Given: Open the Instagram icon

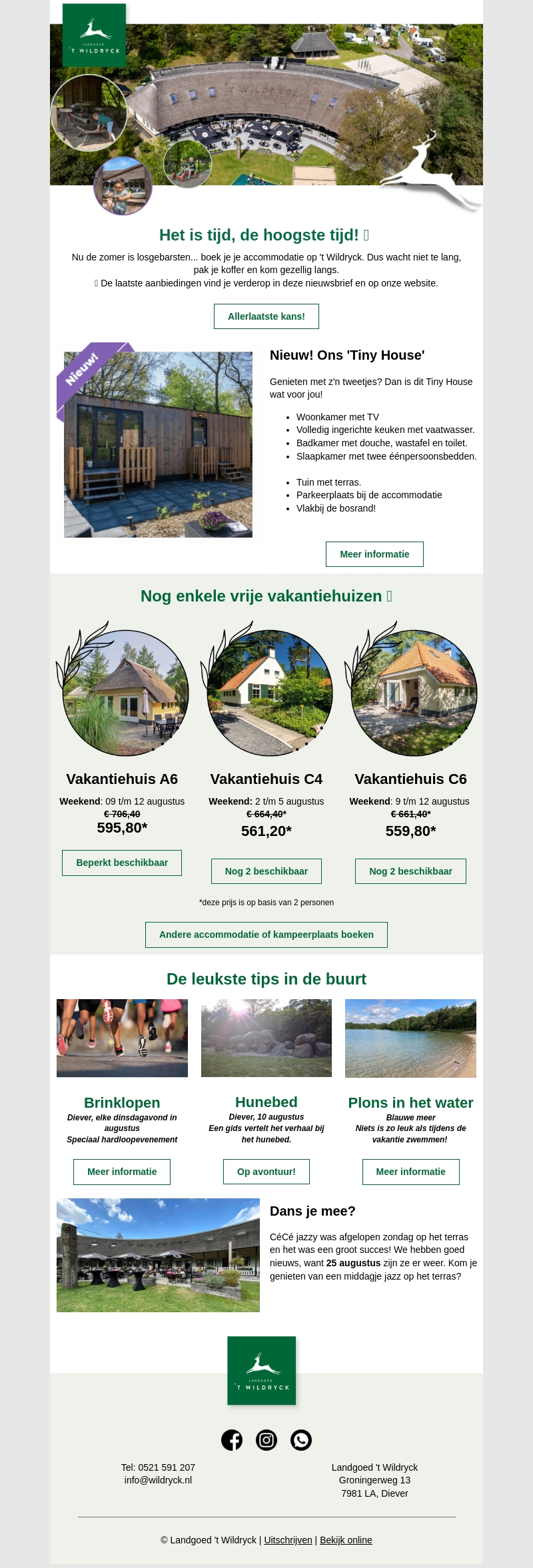Looking at the screenshot, I should 266,1440.
